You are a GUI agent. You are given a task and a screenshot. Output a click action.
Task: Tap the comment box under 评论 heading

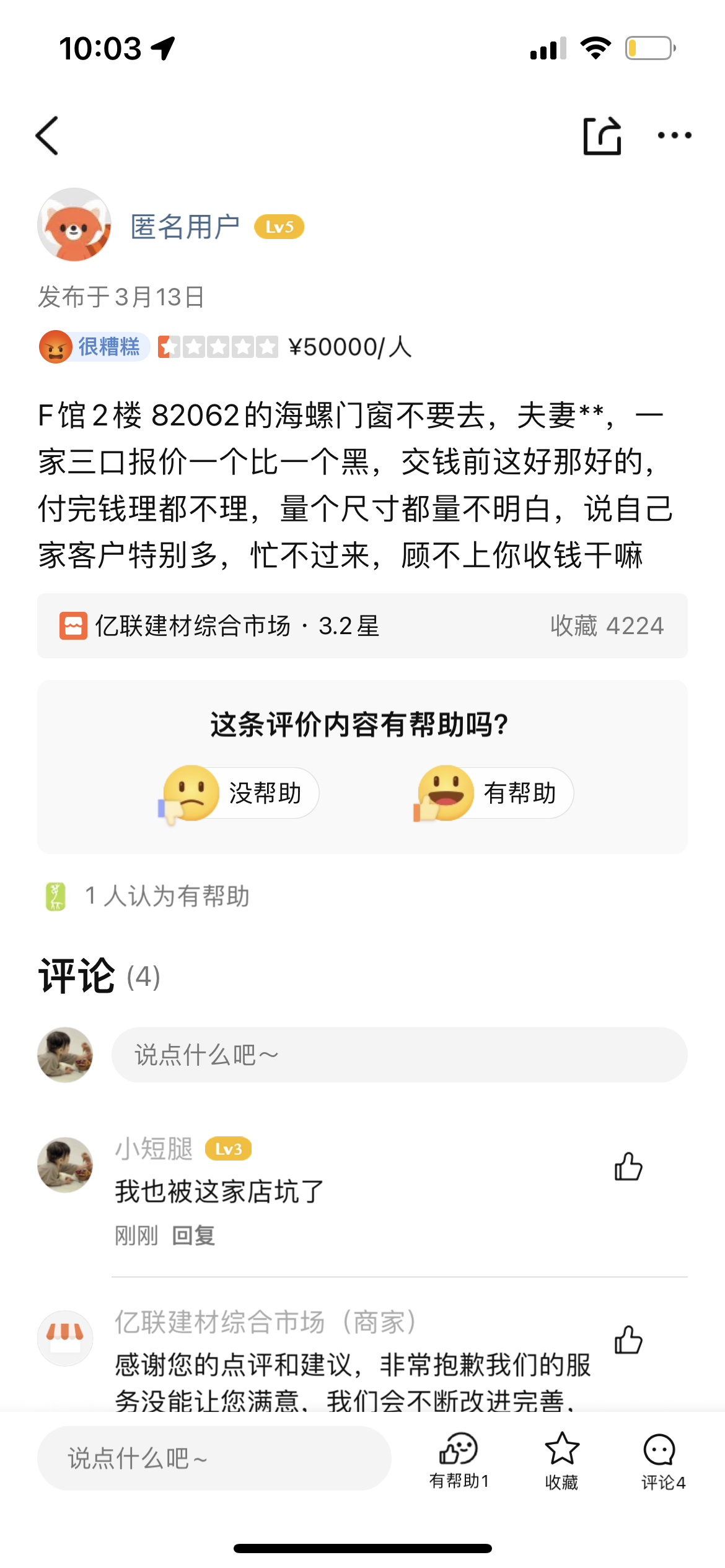click(399, 1055)
